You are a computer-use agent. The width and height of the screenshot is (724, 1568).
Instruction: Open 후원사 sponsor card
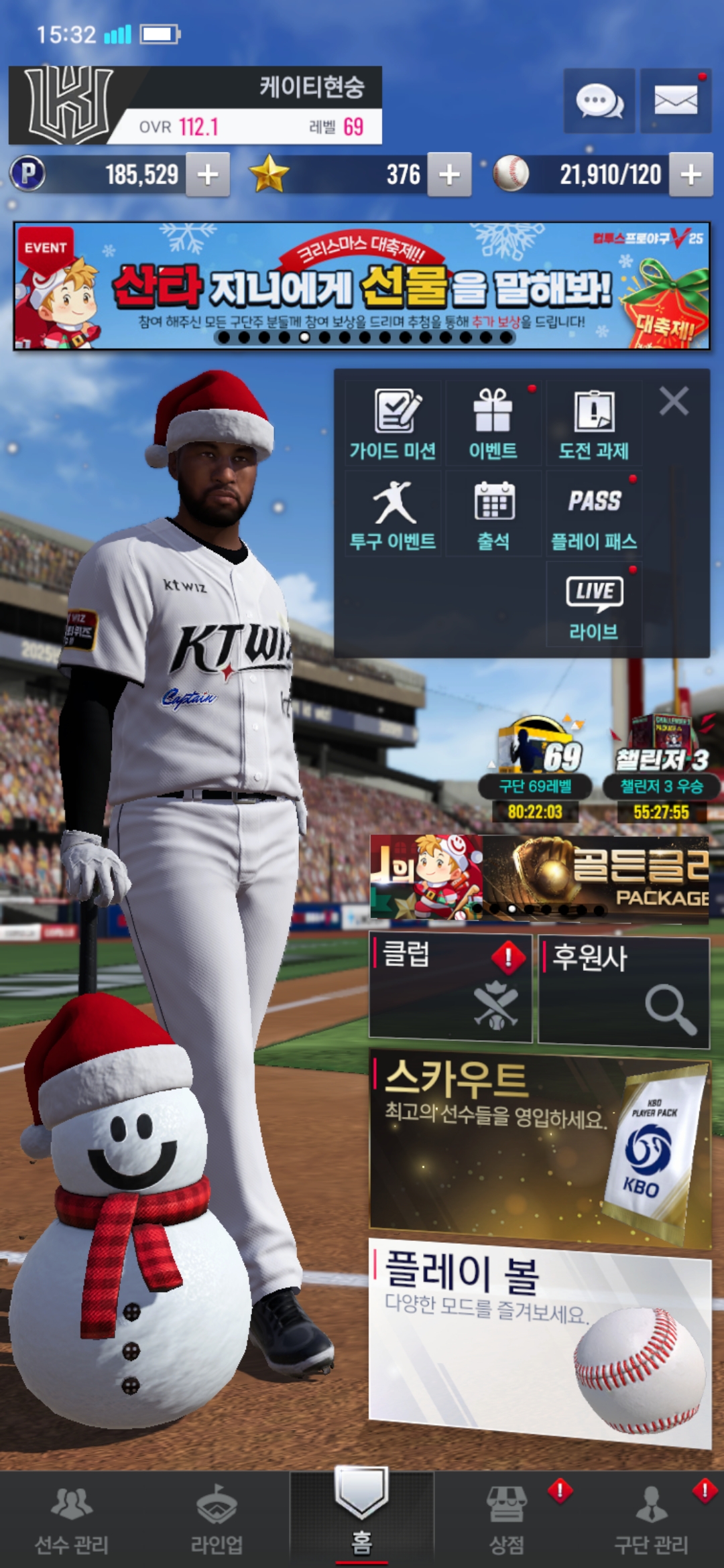tap(623, 992)
